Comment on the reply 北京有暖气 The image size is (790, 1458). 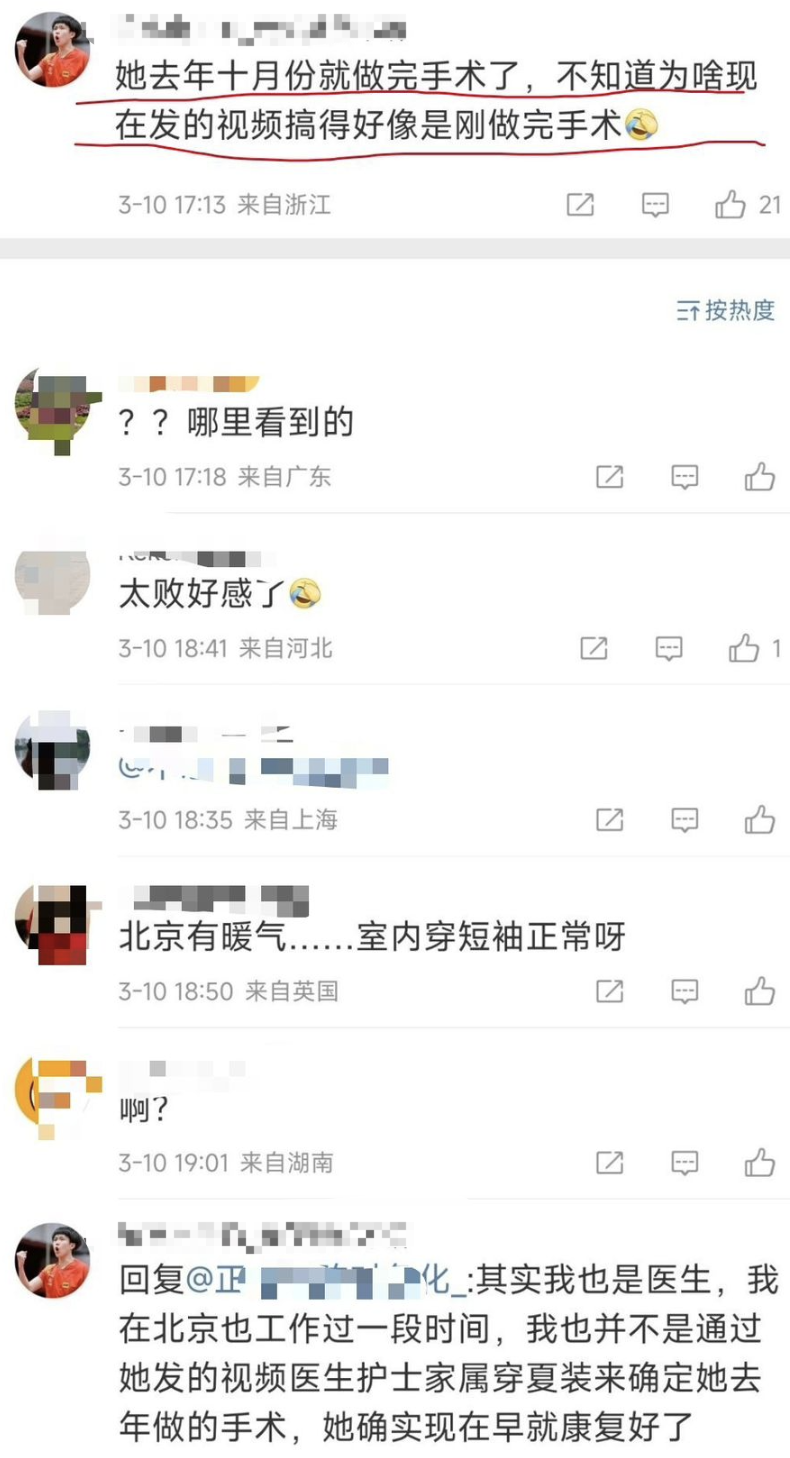(685, 991)
